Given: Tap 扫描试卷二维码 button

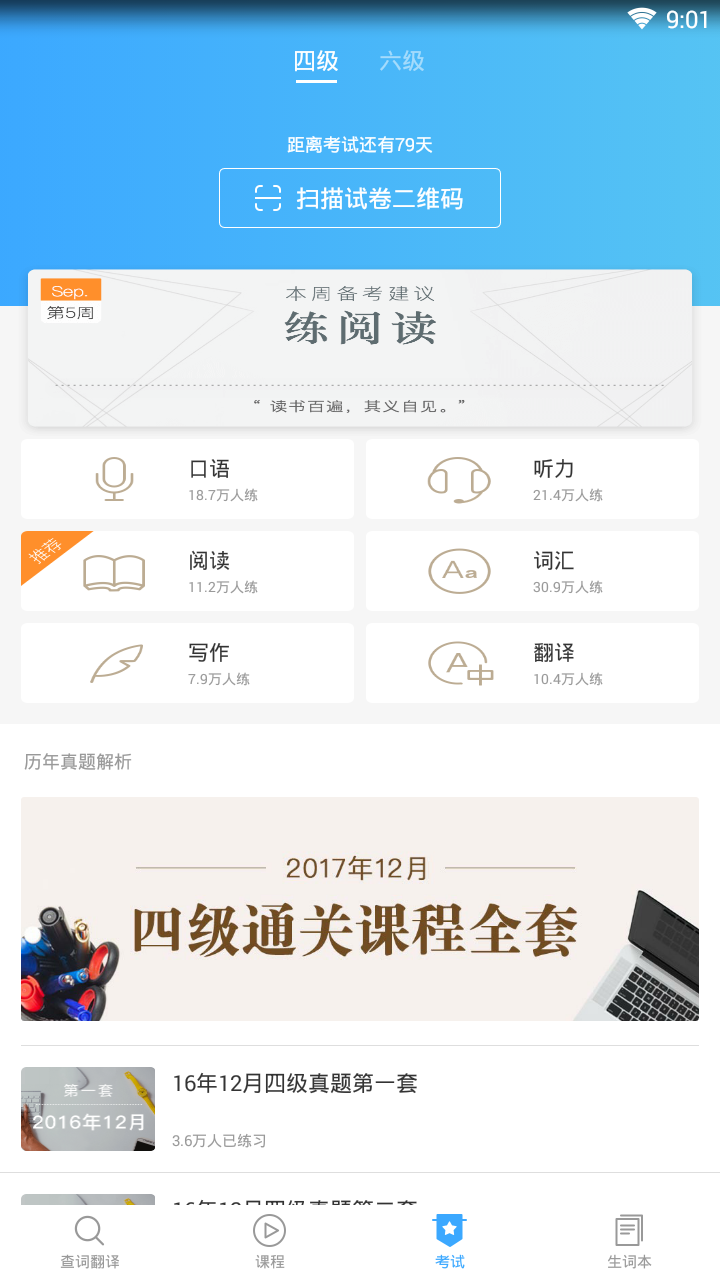Looking at the screenshot, I should pos(360,198).
